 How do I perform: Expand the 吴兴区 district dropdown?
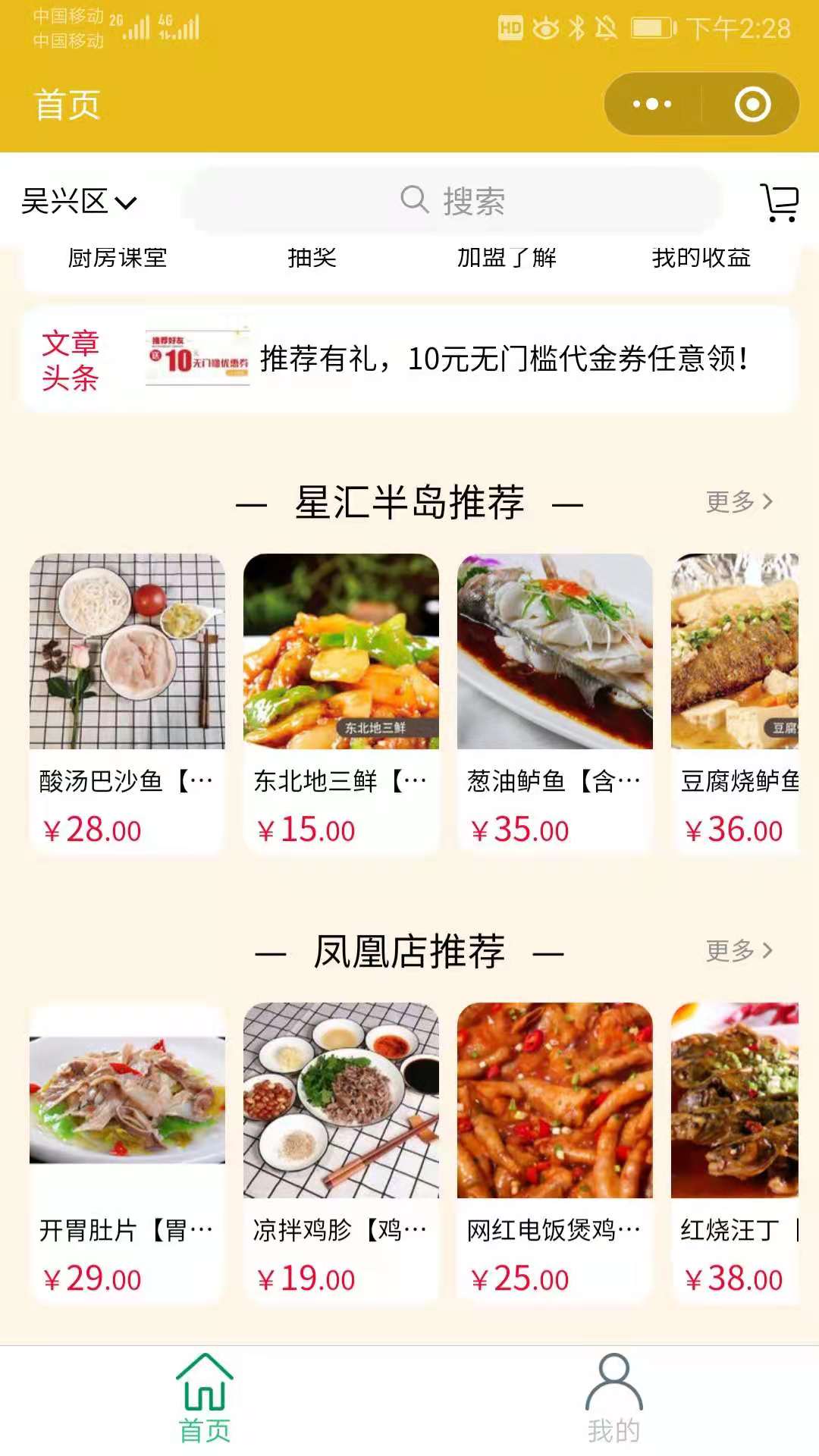coord(79,202)
